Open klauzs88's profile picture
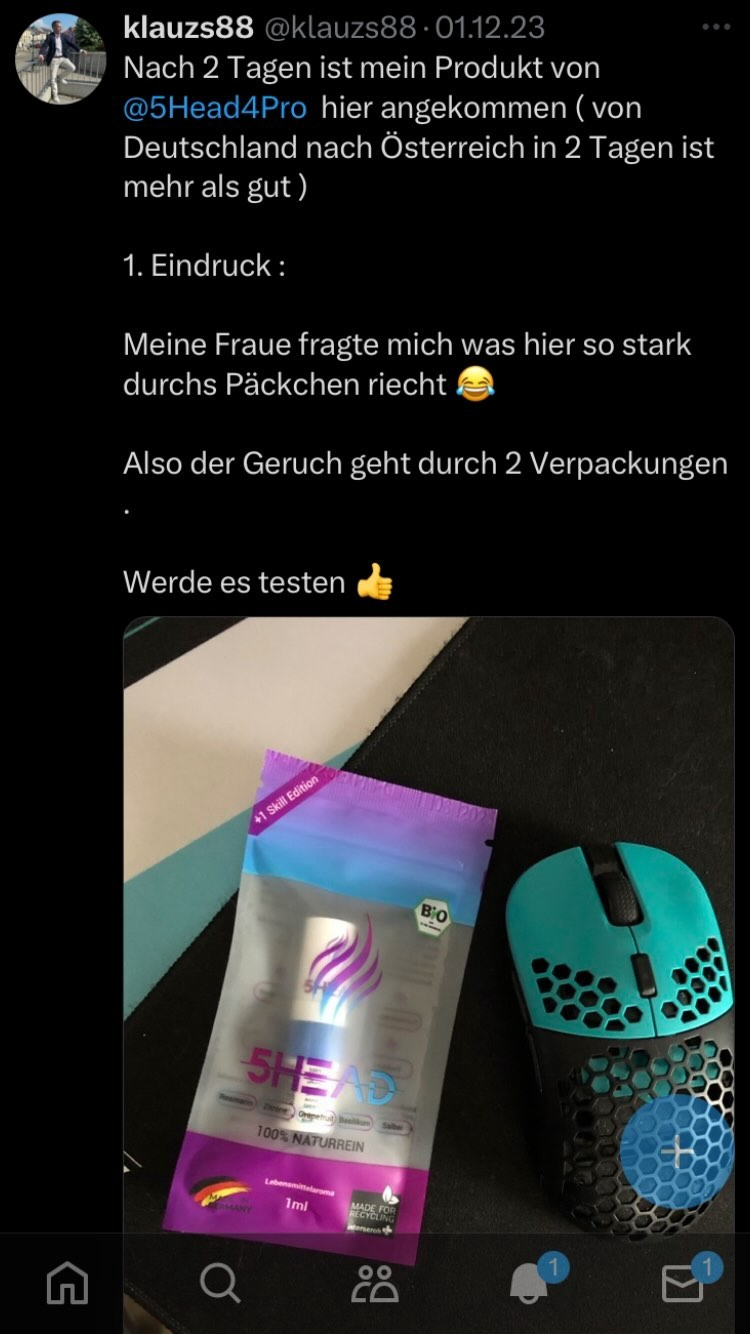Screen dimensions: 750x1334 [x=61, y=59]
